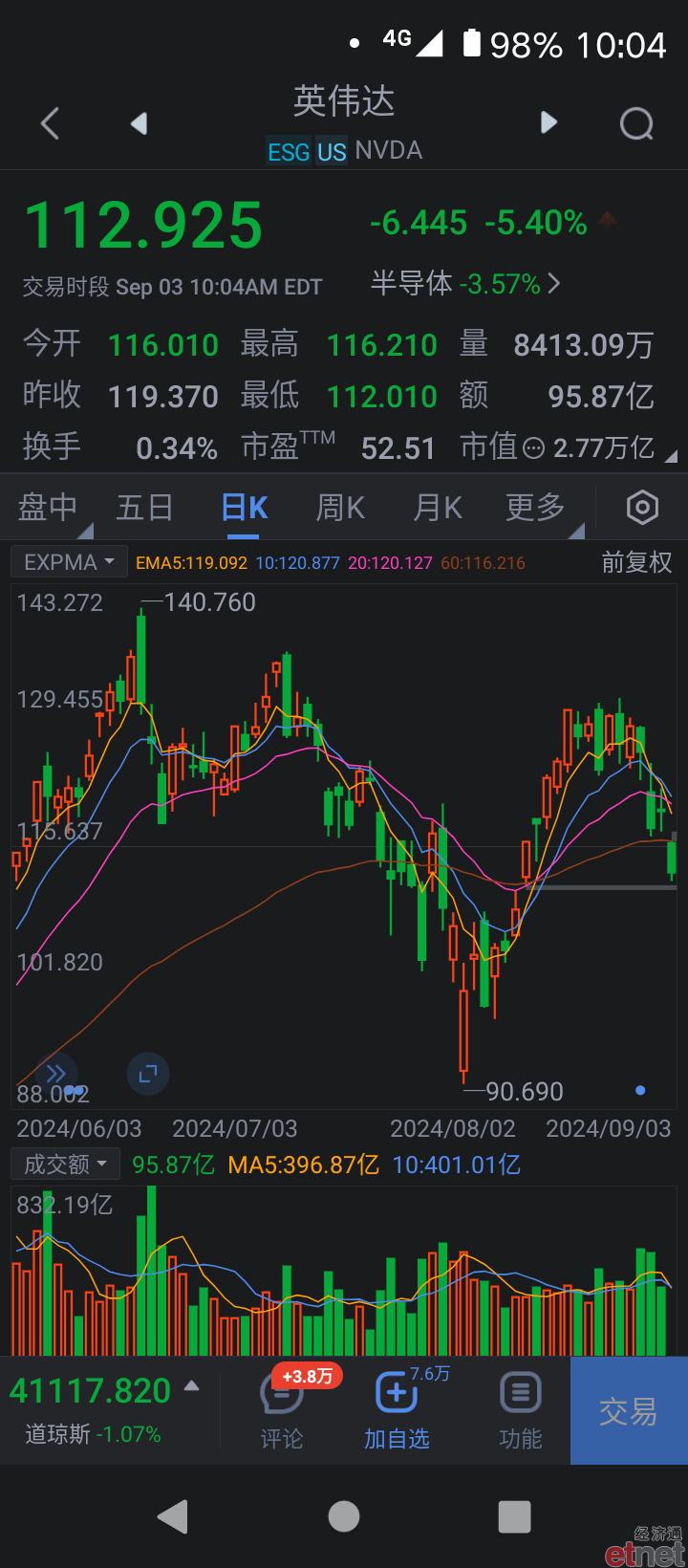This screenshot has width=688, height=1568.
Task: Change the 前复权 adjustment setting
Action: coord(636,562)
